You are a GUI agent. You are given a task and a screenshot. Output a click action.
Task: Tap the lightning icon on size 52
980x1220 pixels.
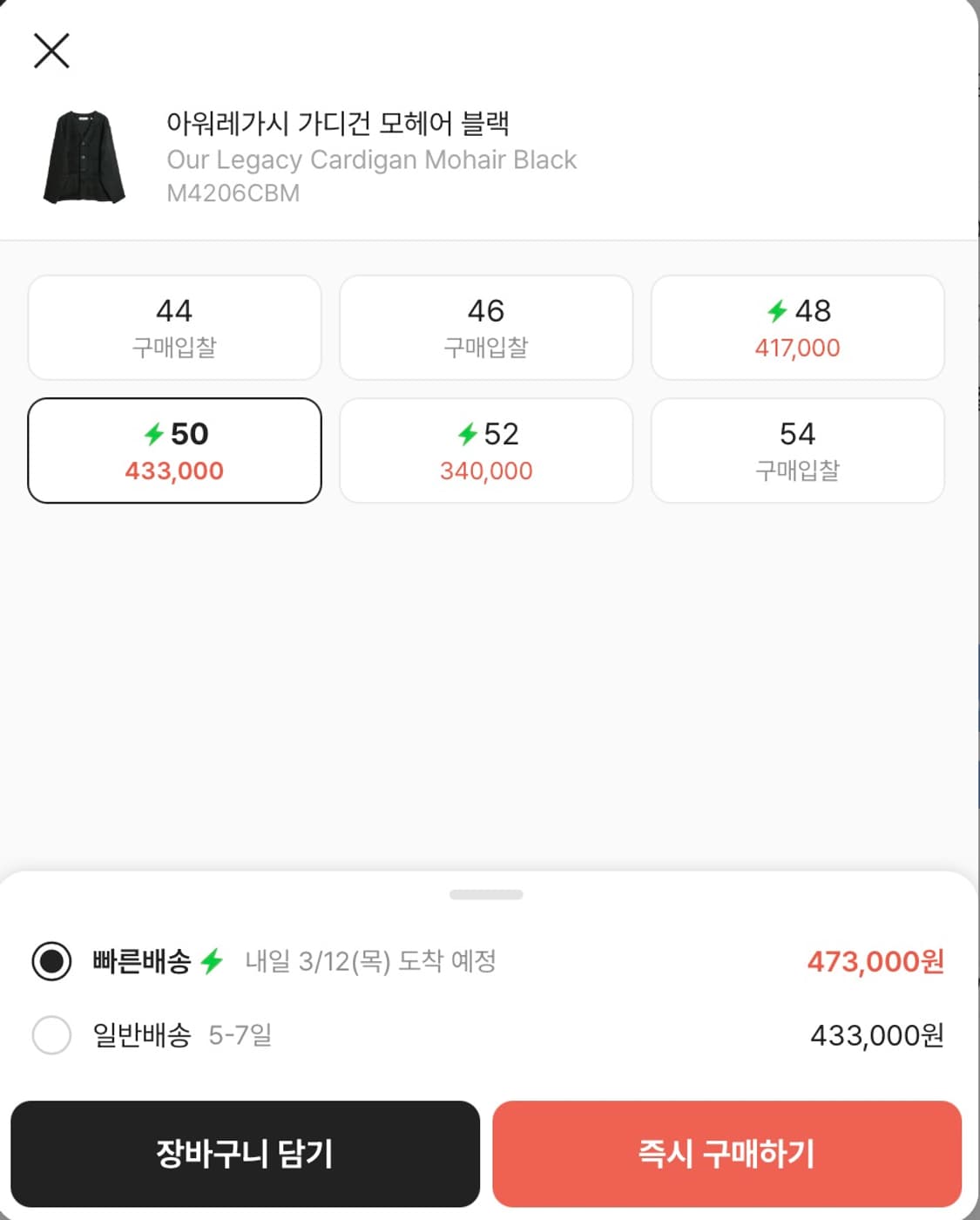click(x=469, y=433)
